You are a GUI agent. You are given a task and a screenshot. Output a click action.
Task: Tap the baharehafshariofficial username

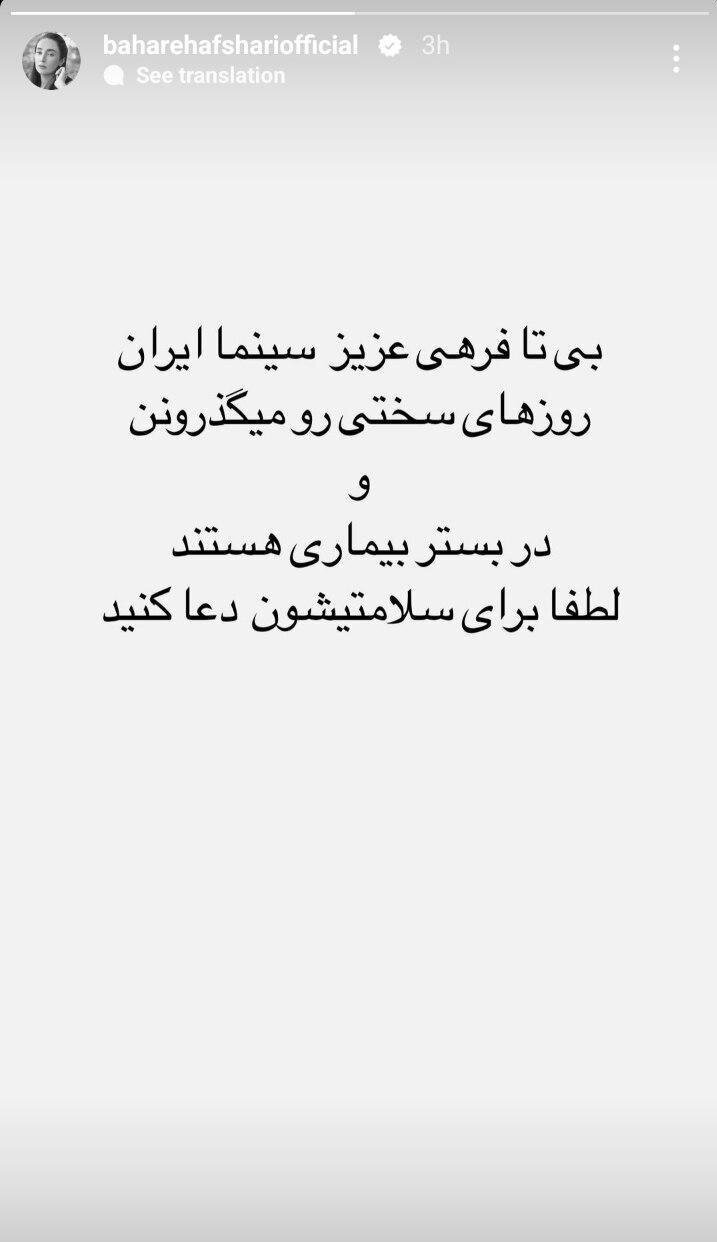[230, 45]
